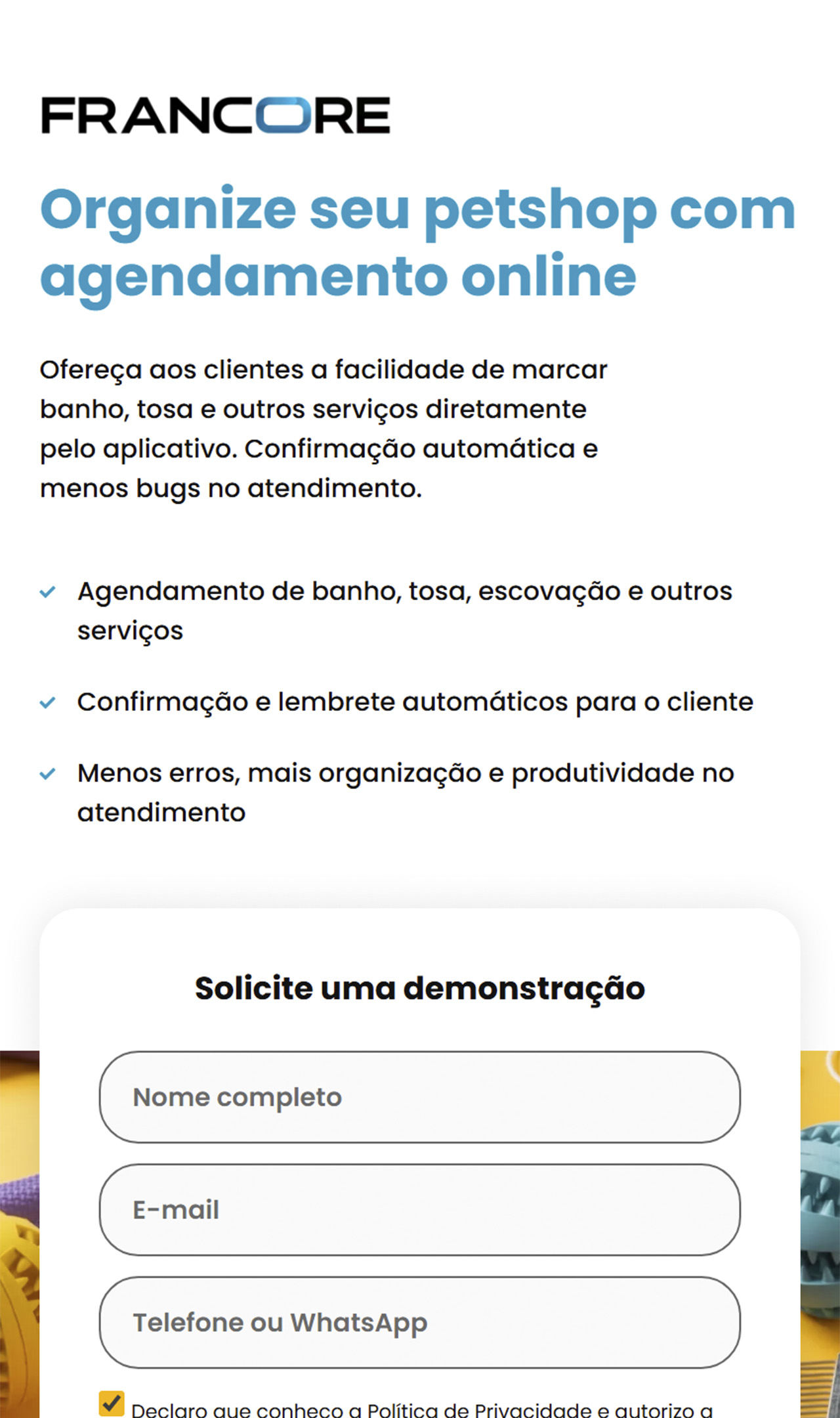
Task: Uncheck the Política de Privacidade consent checkbox
Action: 112,1403
